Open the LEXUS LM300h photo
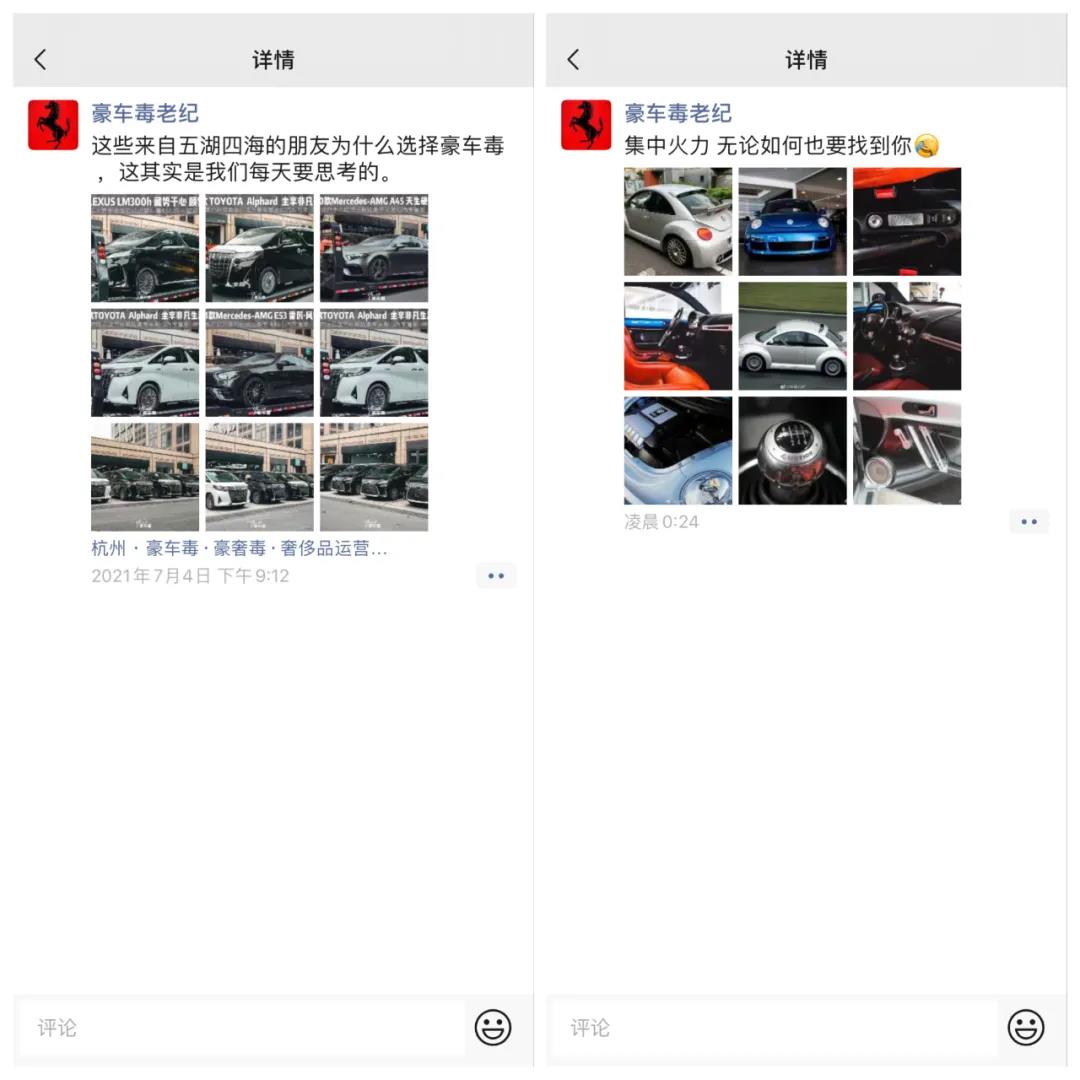Image resolution: width=1080 pixels, height=1080 pixels. [145, 248]
